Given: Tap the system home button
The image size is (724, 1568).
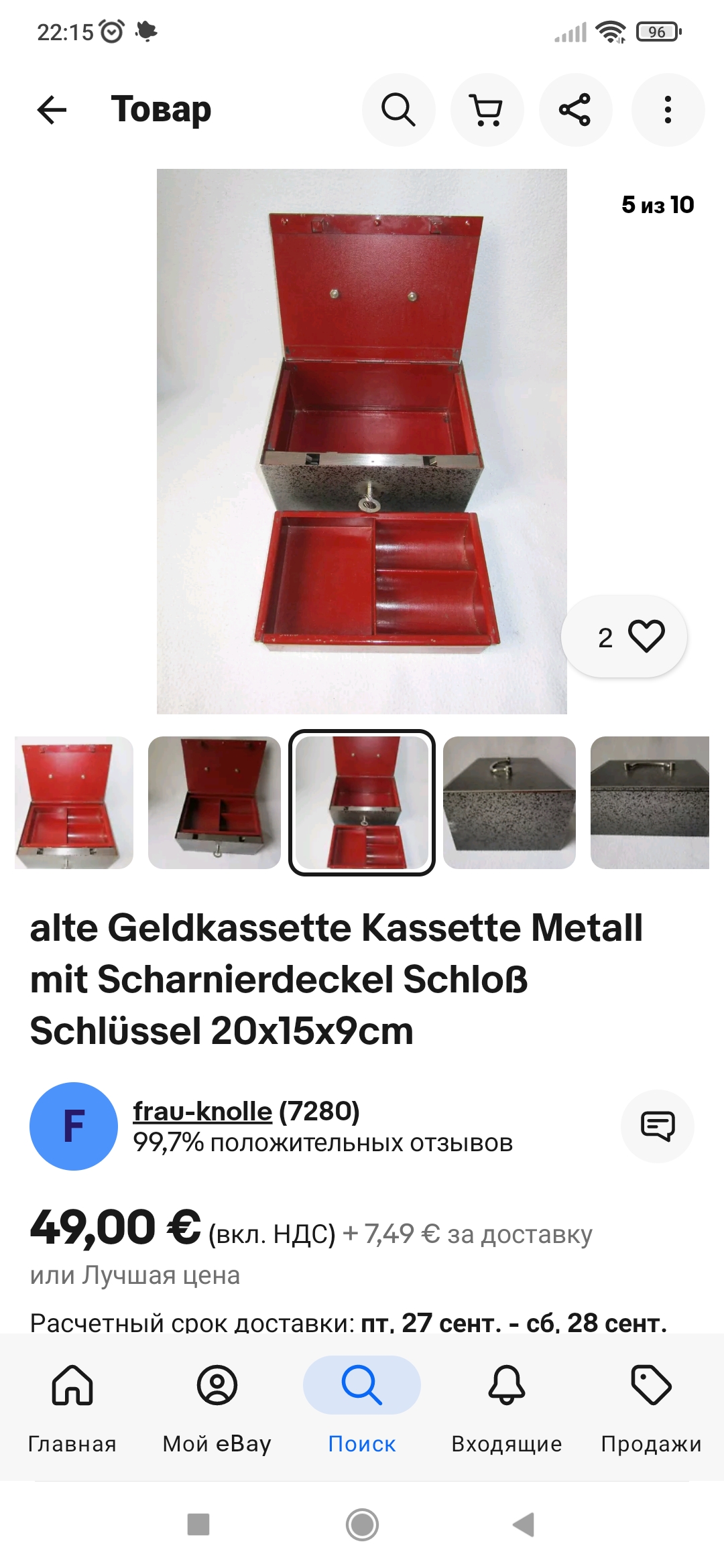Looking at the screenshot, I should tap(362, 1524).
